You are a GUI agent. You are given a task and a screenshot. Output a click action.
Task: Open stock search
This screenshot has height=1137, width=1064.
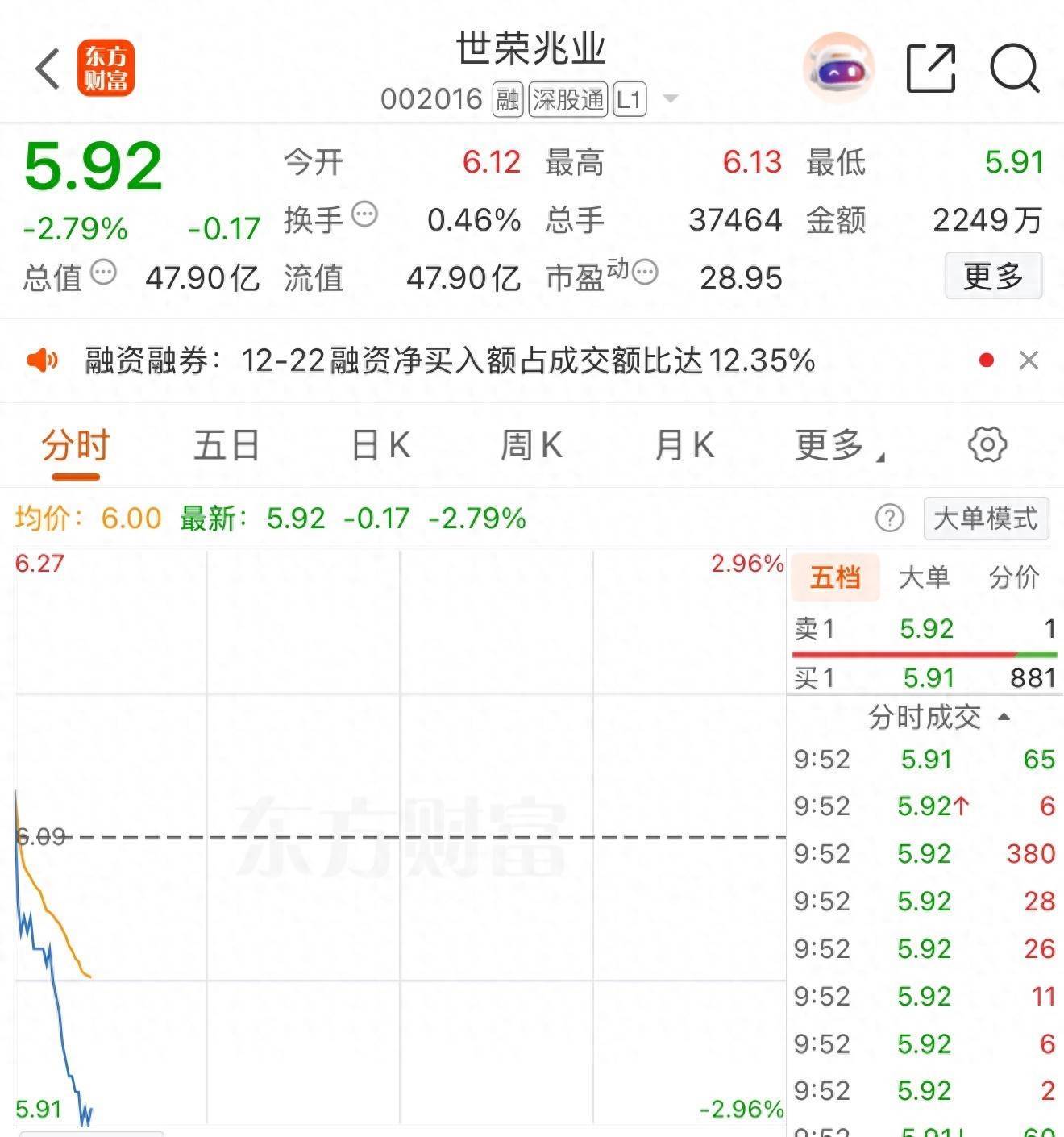coord(1014,68)
